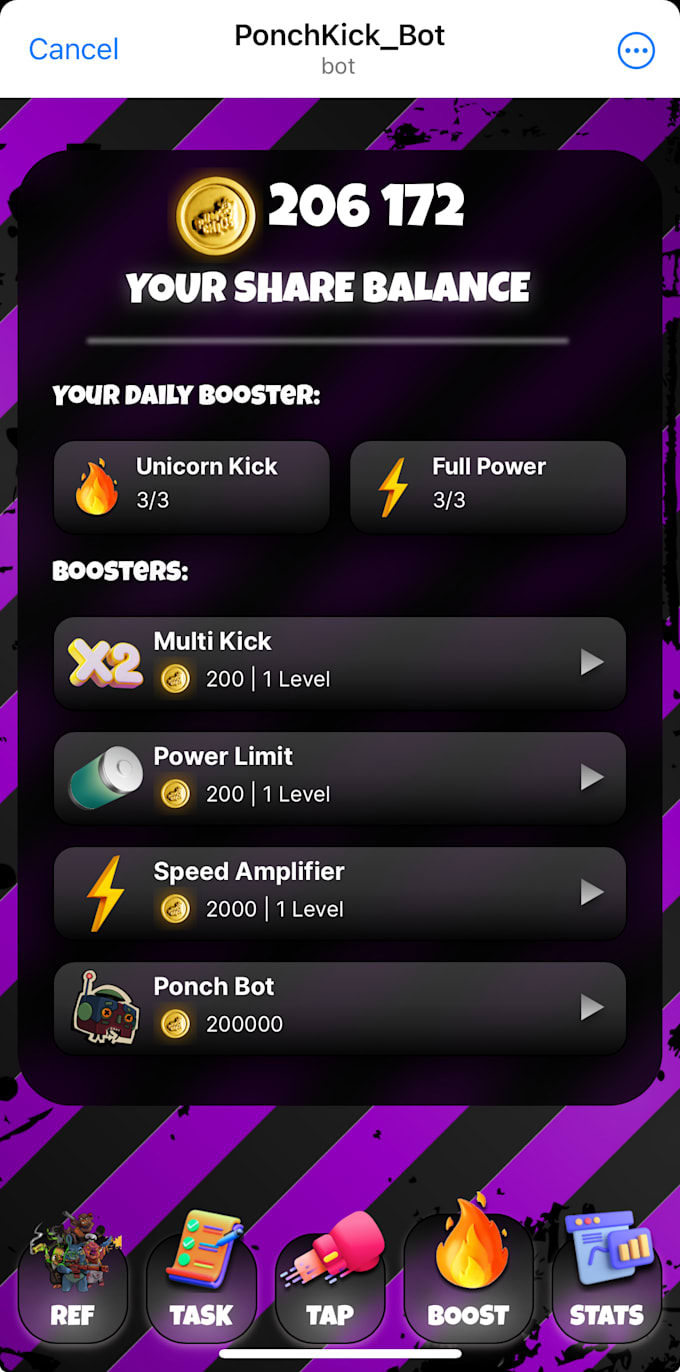The image size is (680, 1372).
Task: Open the Power Limit booster upgrade
Action: 339,777
